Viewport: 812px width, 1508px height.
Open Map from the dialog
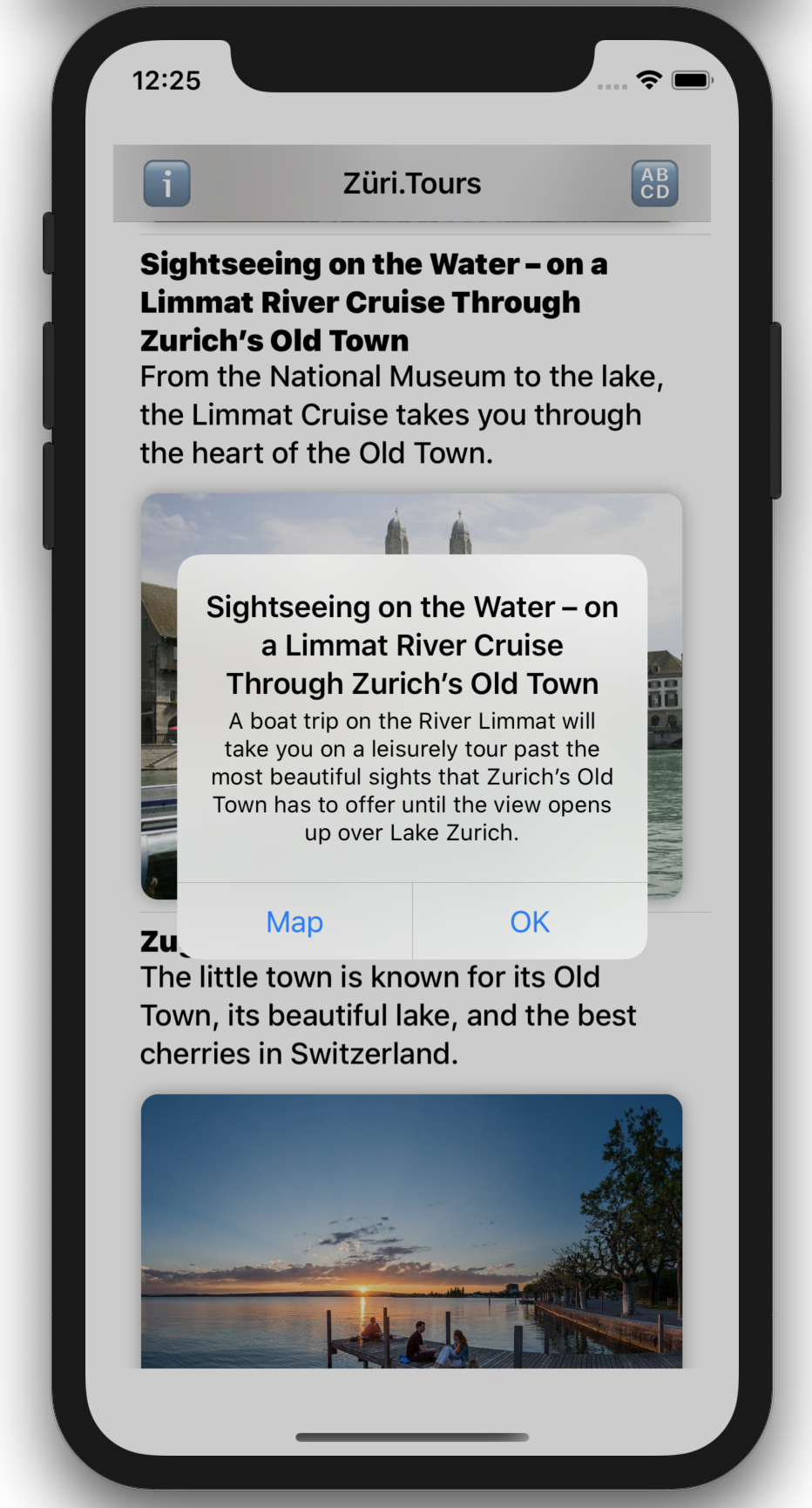pyautogui.click(x=294, y=921)
